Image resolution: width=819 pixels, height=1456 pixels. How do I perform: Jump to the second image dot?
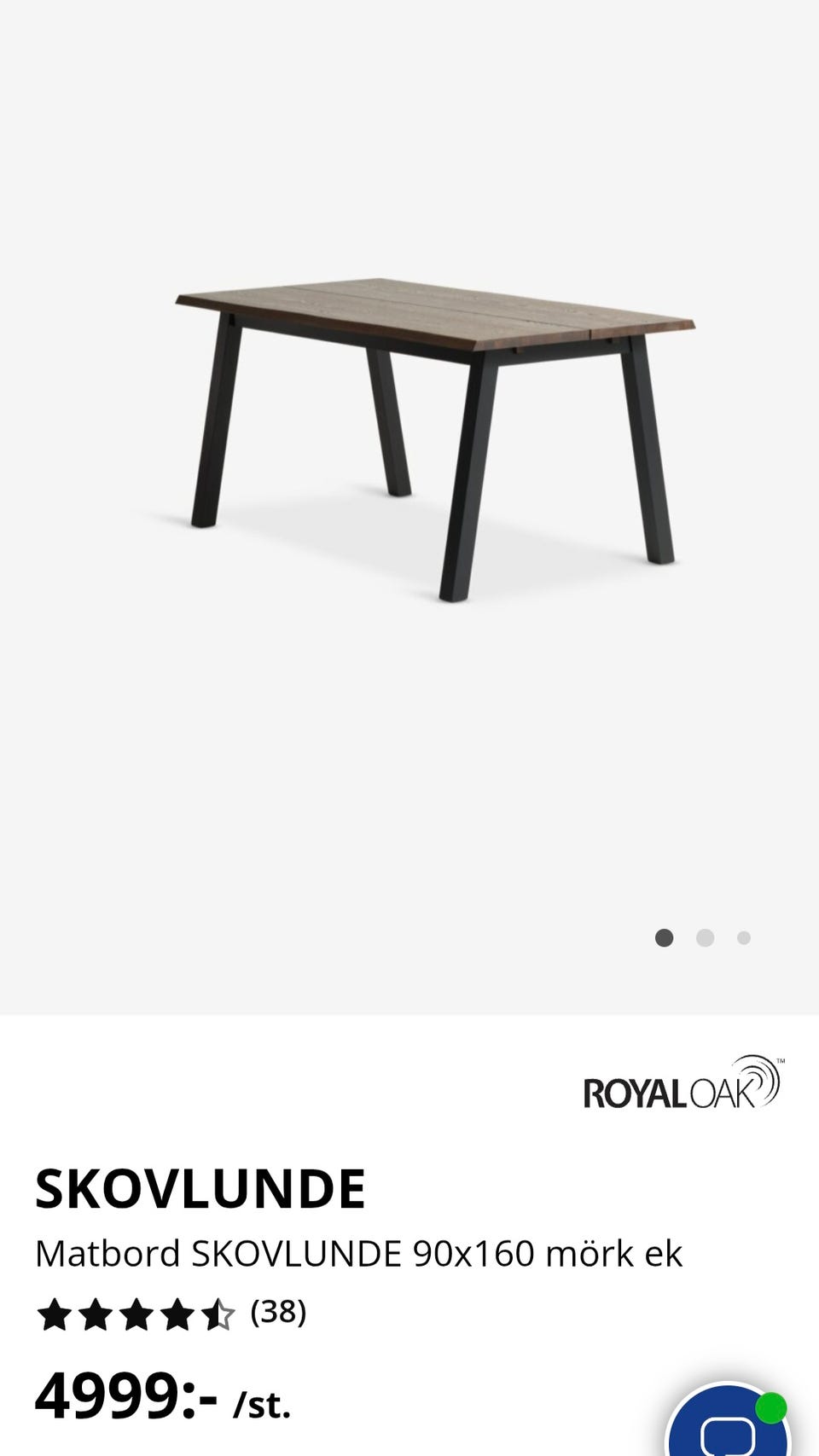click(x=705, y=938)
